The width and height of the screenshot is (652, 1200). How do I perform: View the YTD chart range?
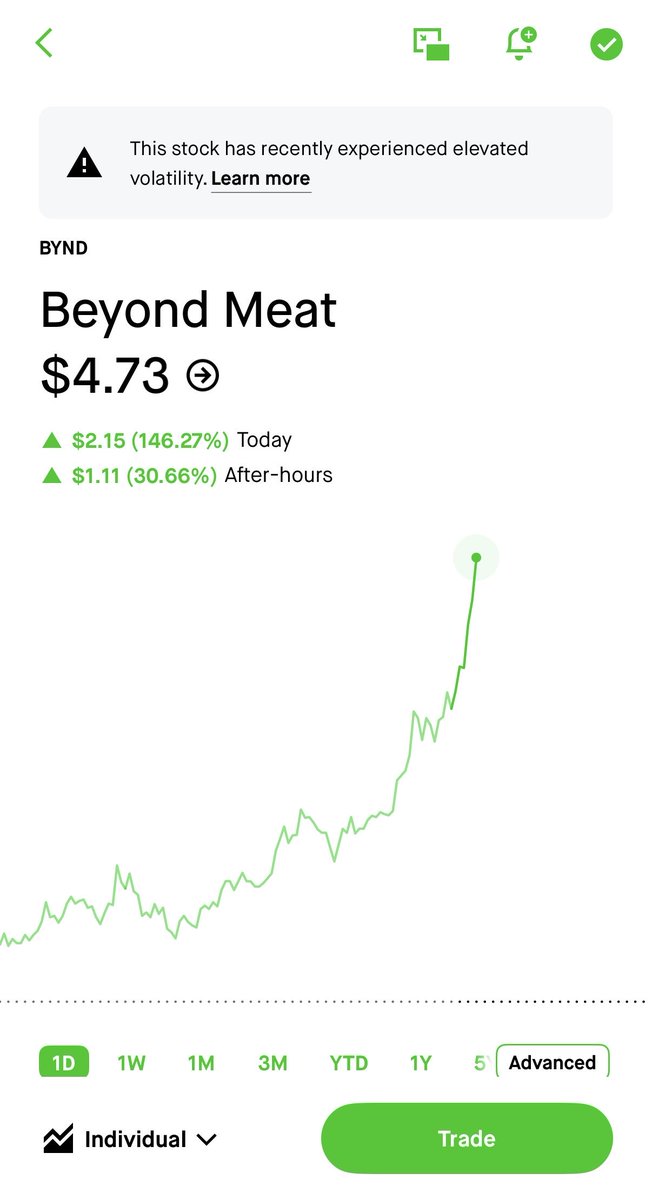click(x=349, y=1062)
